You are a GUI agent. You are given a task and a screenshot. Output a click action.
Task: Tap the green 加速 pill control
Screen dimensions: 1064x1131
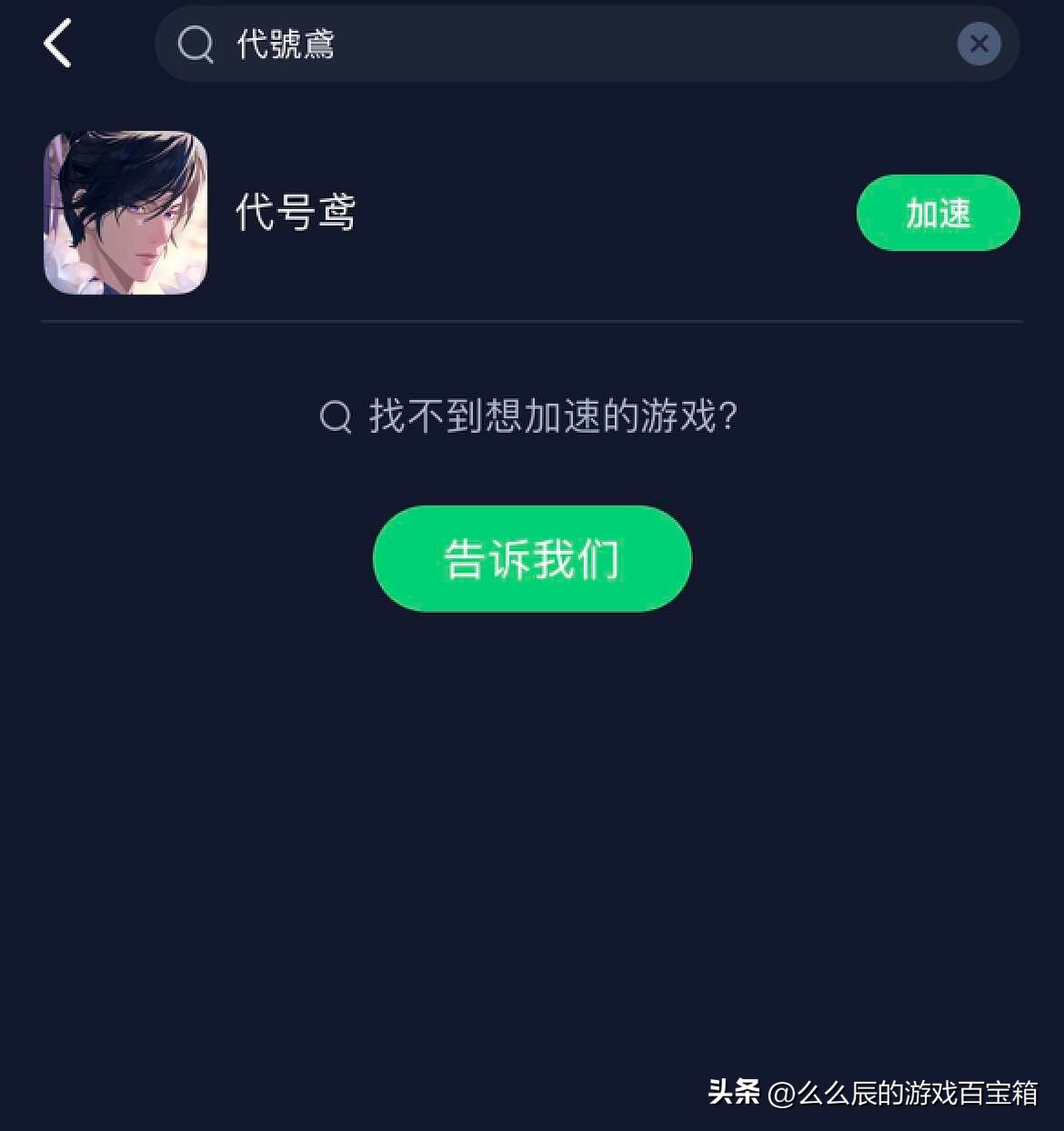click(938, 212)
